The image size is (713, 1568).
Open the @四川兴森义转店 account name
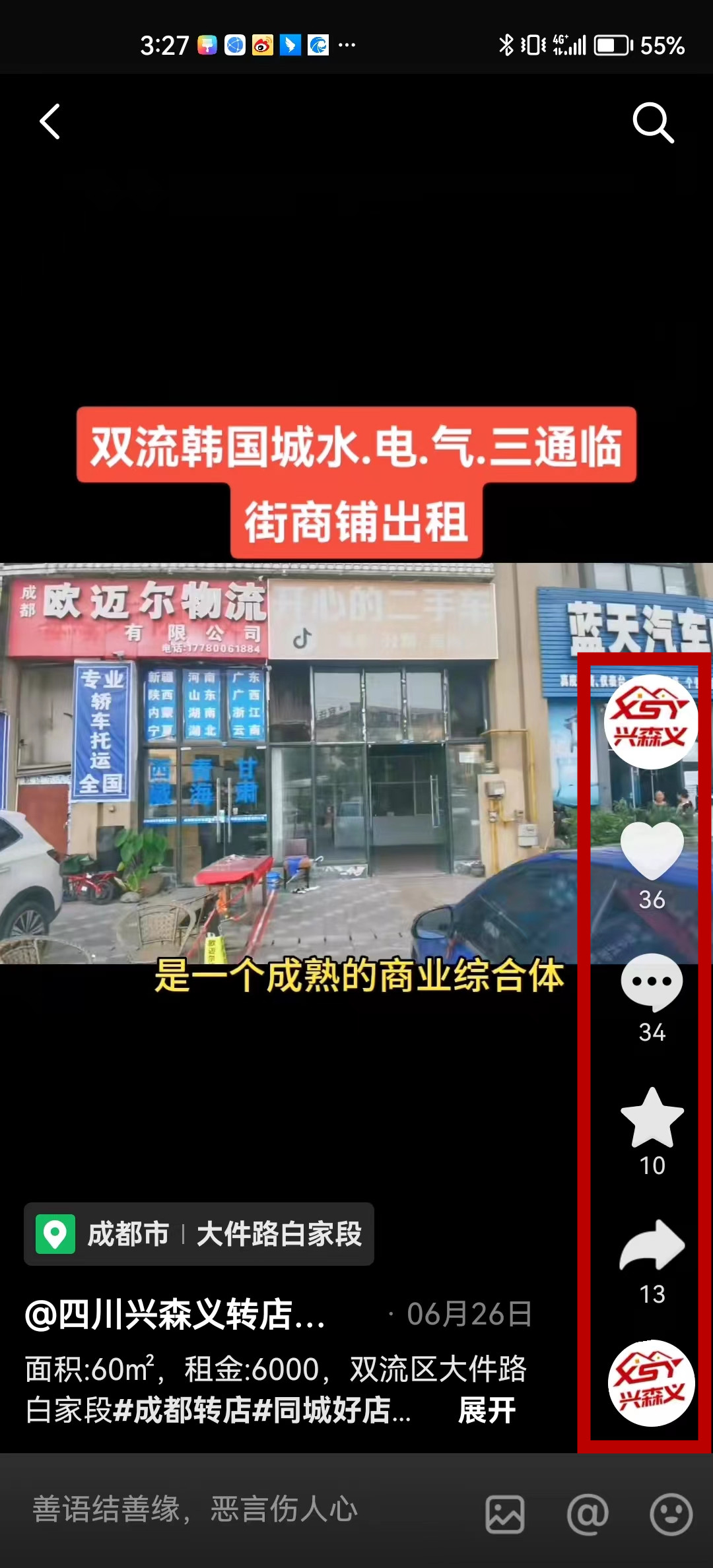(176, 1314)
